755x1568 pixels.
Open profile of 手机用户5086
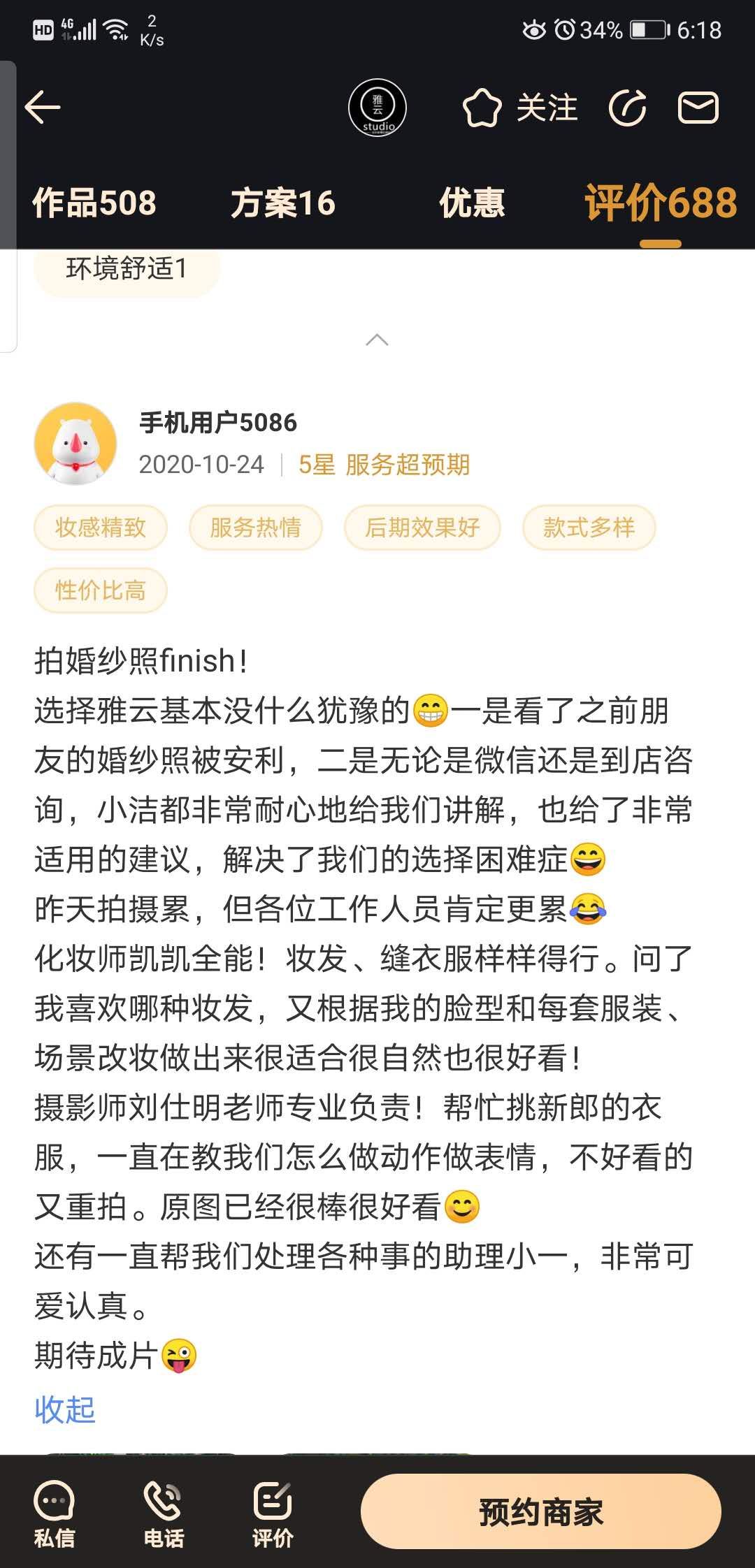pyautogui.click(x=75, y=444)
